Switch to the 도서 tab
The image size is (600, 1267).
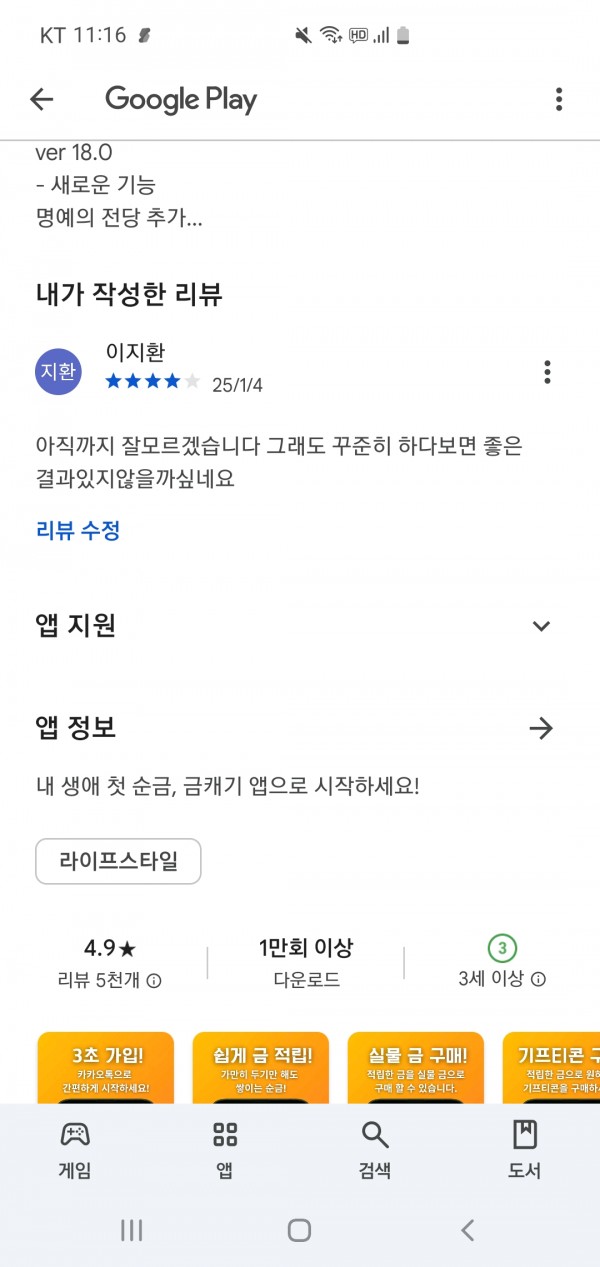(x=525, y=1149)
